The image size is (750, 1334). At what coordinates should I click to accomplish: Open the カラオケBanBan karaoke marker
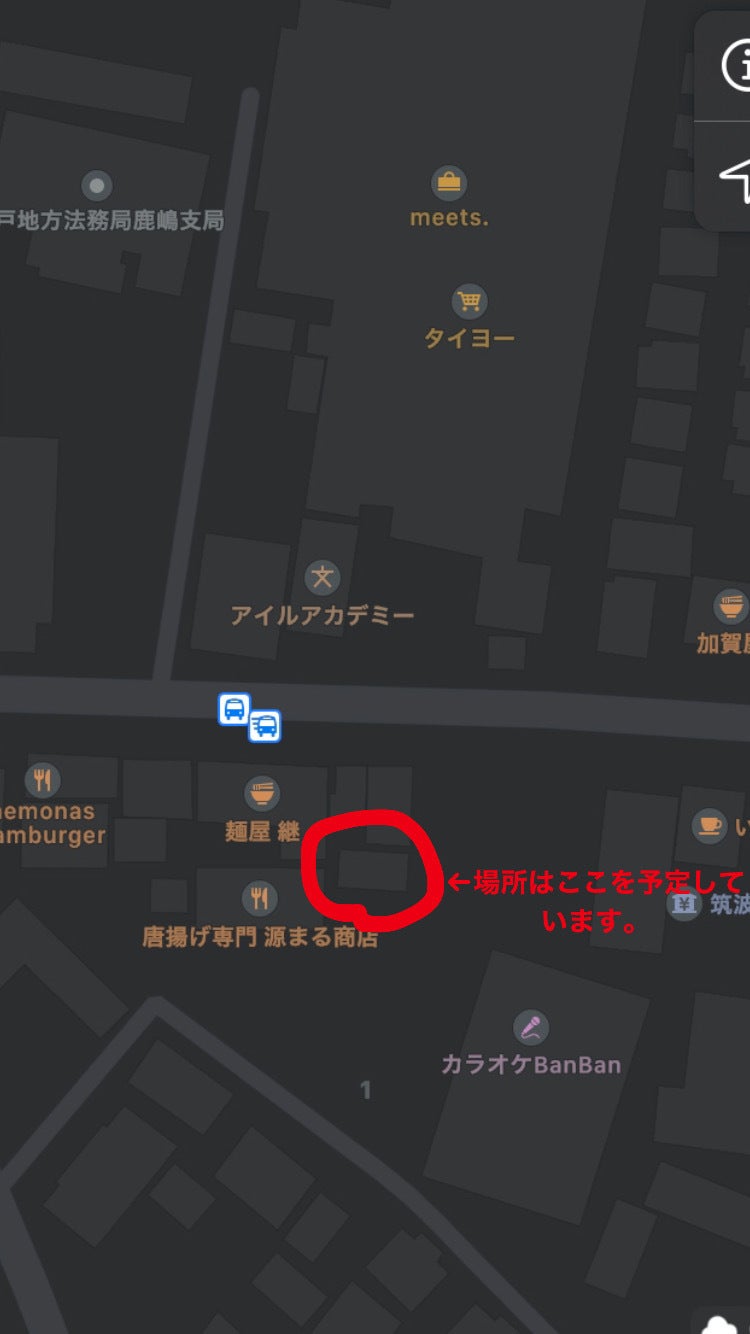pos(531,1027)
